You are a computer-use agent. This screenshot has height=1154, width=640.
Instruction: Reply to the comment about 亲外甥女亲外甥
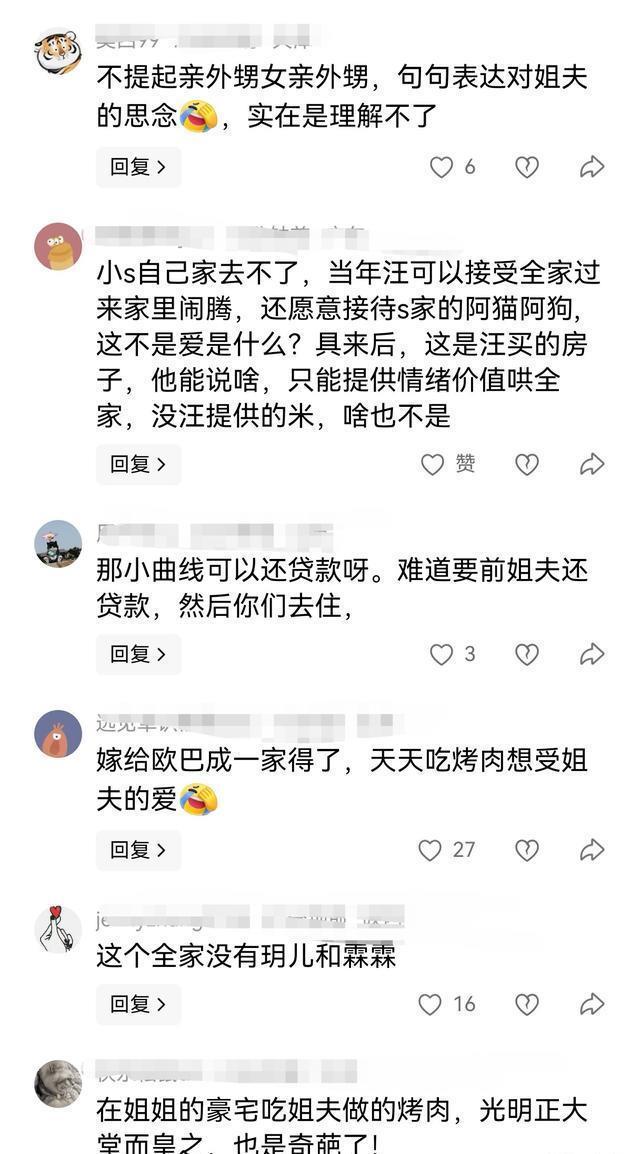point(138,167)
